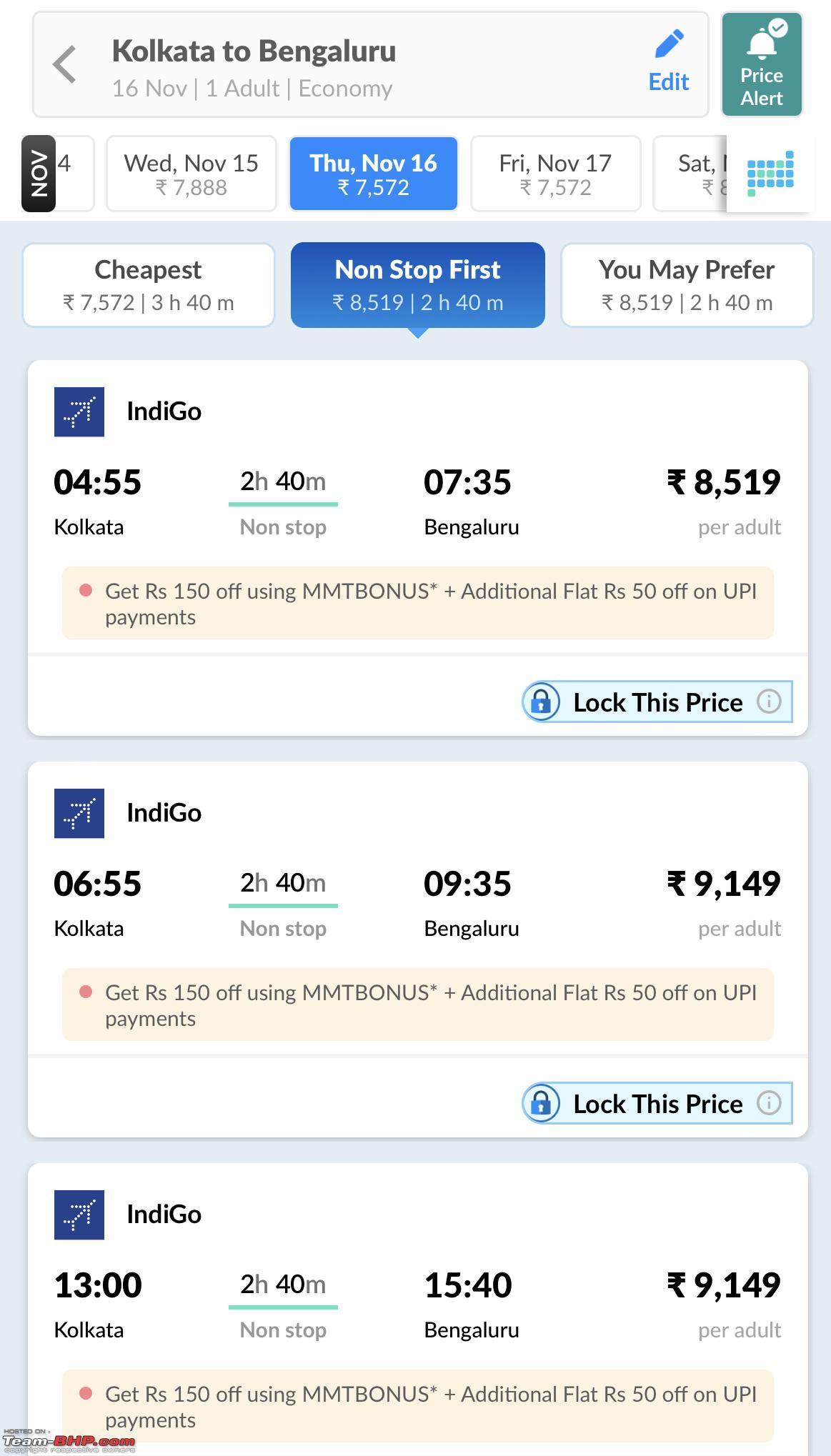Image resolution: width=831 pixels, height=1456 pixels.
Task: Sort by You May Prefer
Action: coord(687,285)
